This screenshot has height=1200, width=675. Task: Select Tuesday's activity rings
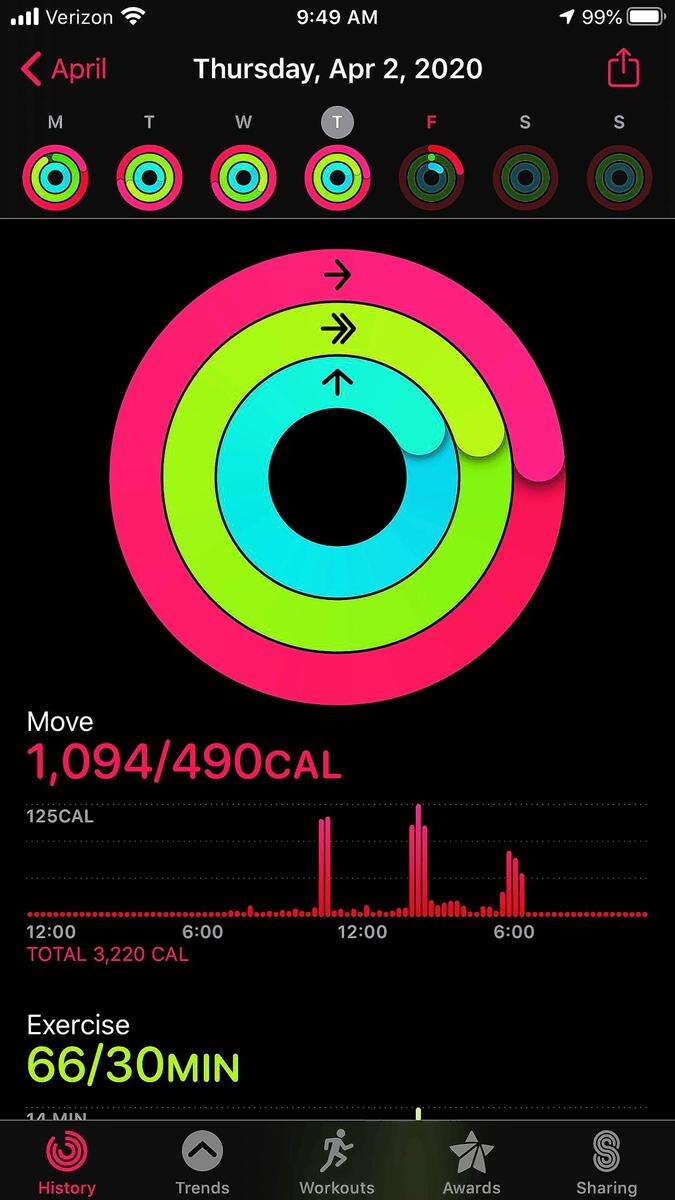click(x=149, y=178)
